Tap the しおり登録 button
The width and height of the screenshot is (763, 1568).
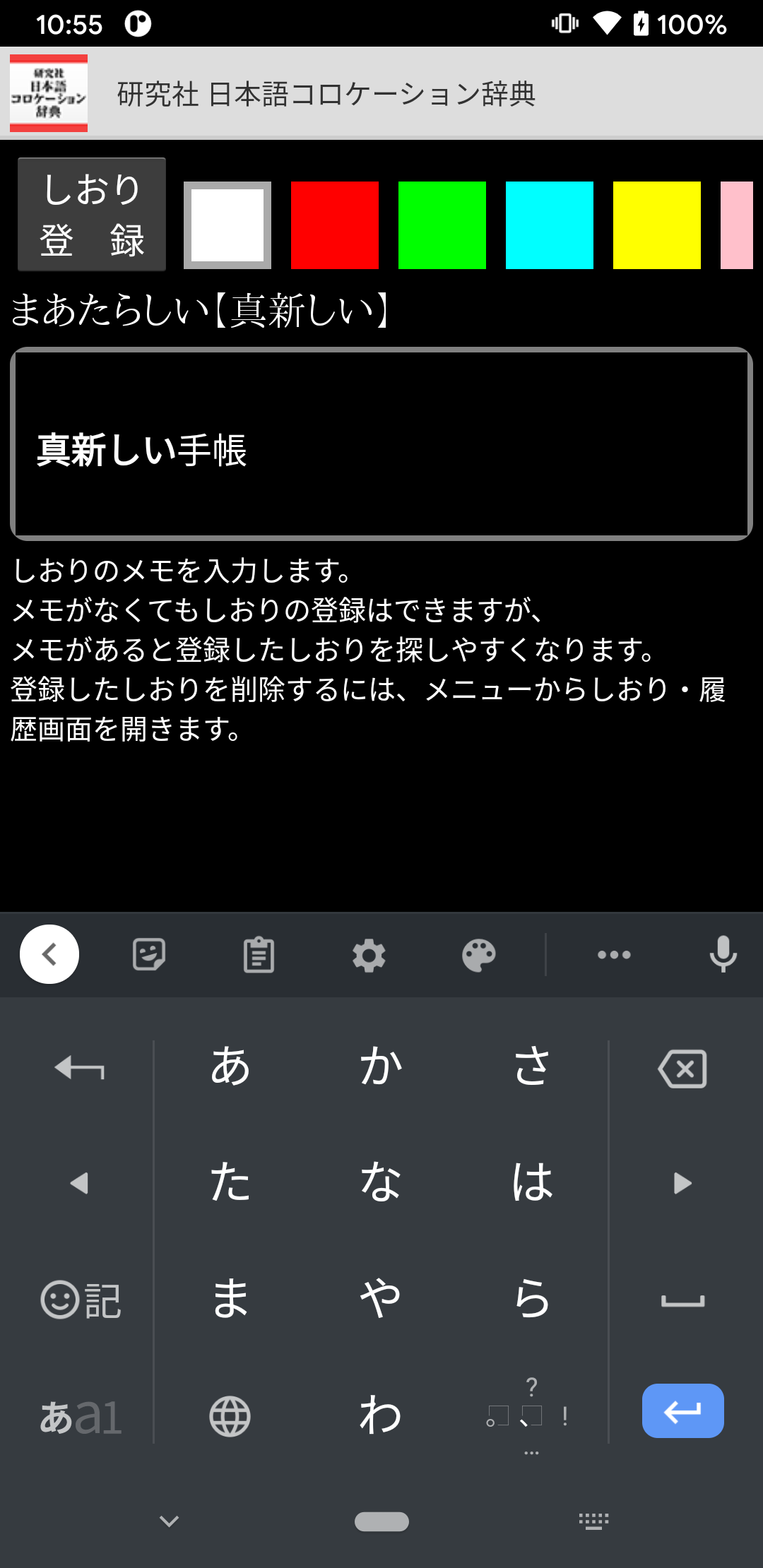point(92,214)
